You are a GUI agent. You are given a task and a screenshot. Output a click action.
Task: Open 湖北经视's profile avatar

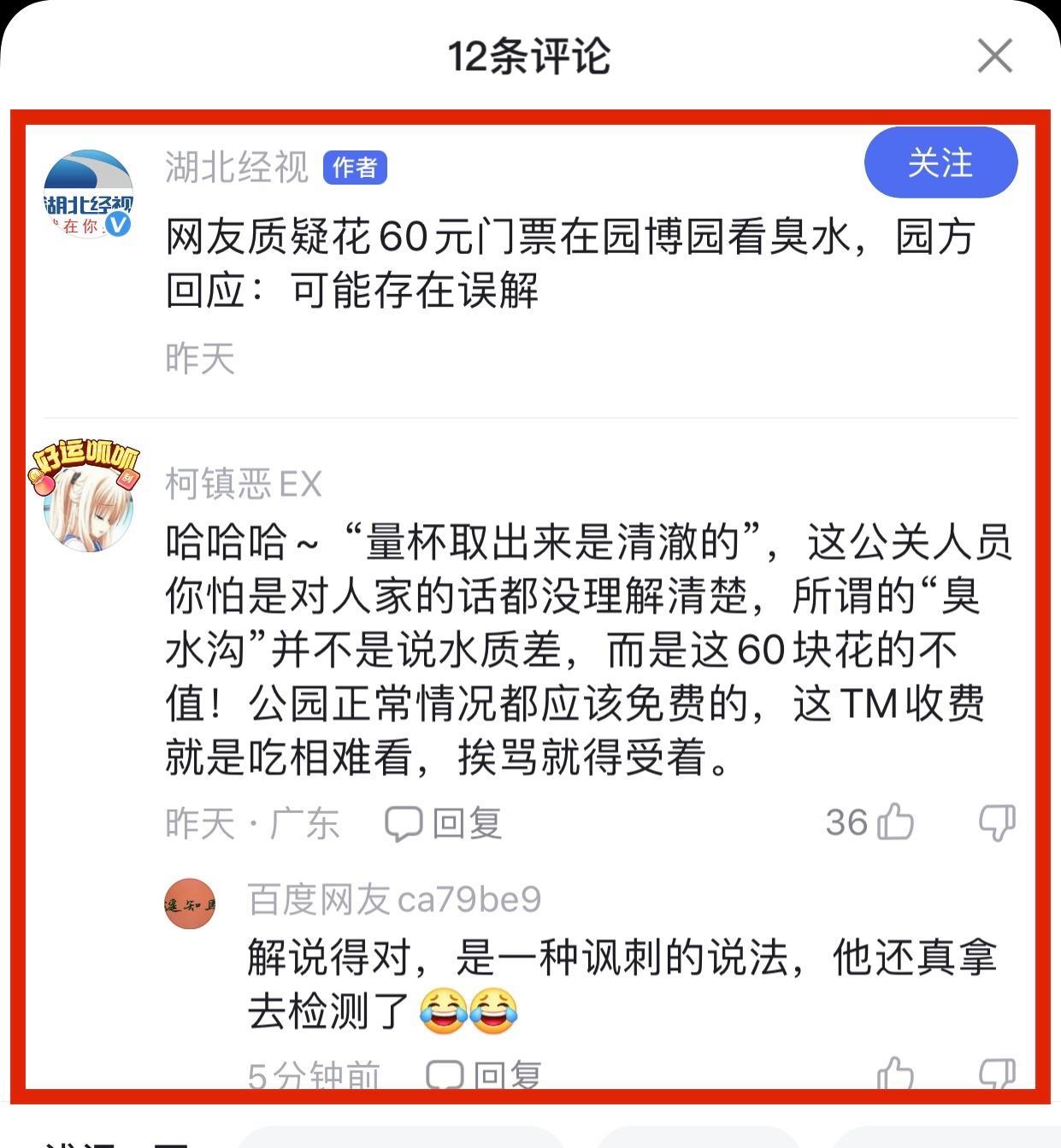[x=88, y=194]
